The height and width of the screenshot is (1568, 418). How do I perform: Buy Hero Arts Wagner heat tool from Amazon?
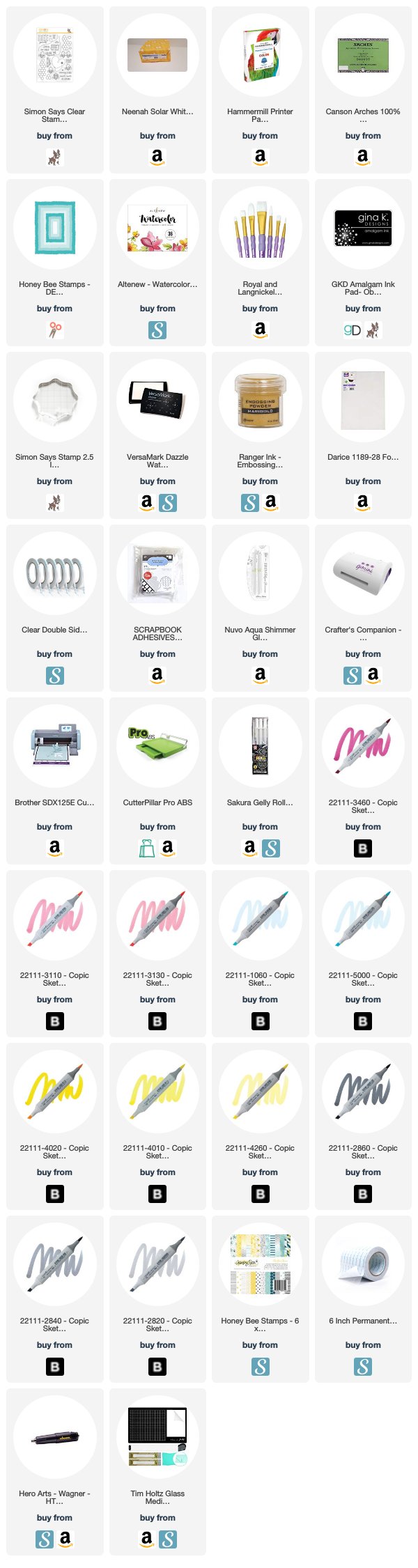65,1539
